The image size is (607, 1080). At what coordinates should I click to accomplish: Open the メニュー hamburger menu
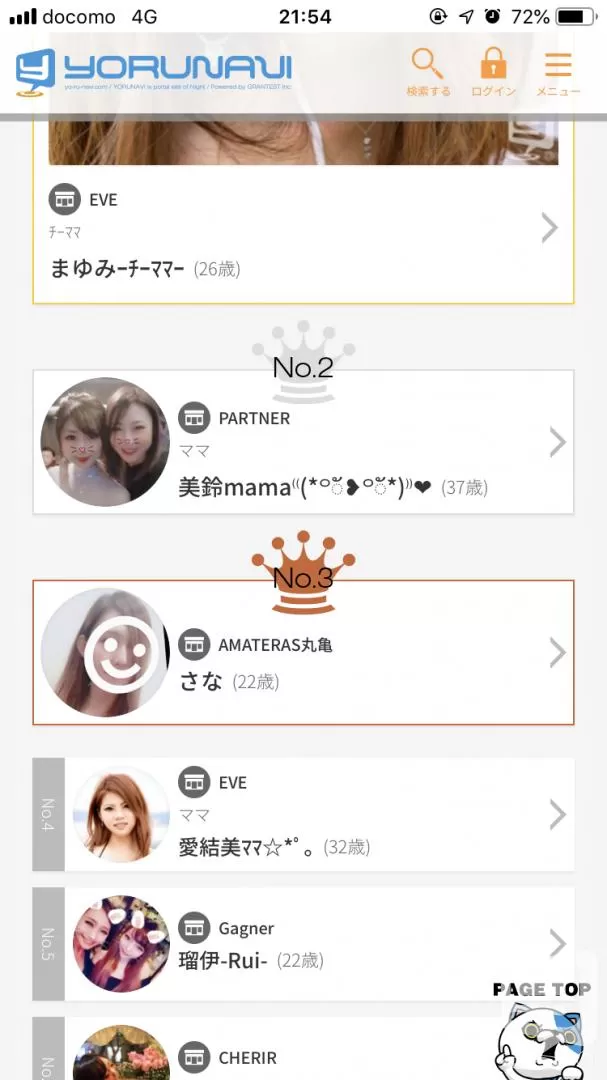(x=558, y=72)
